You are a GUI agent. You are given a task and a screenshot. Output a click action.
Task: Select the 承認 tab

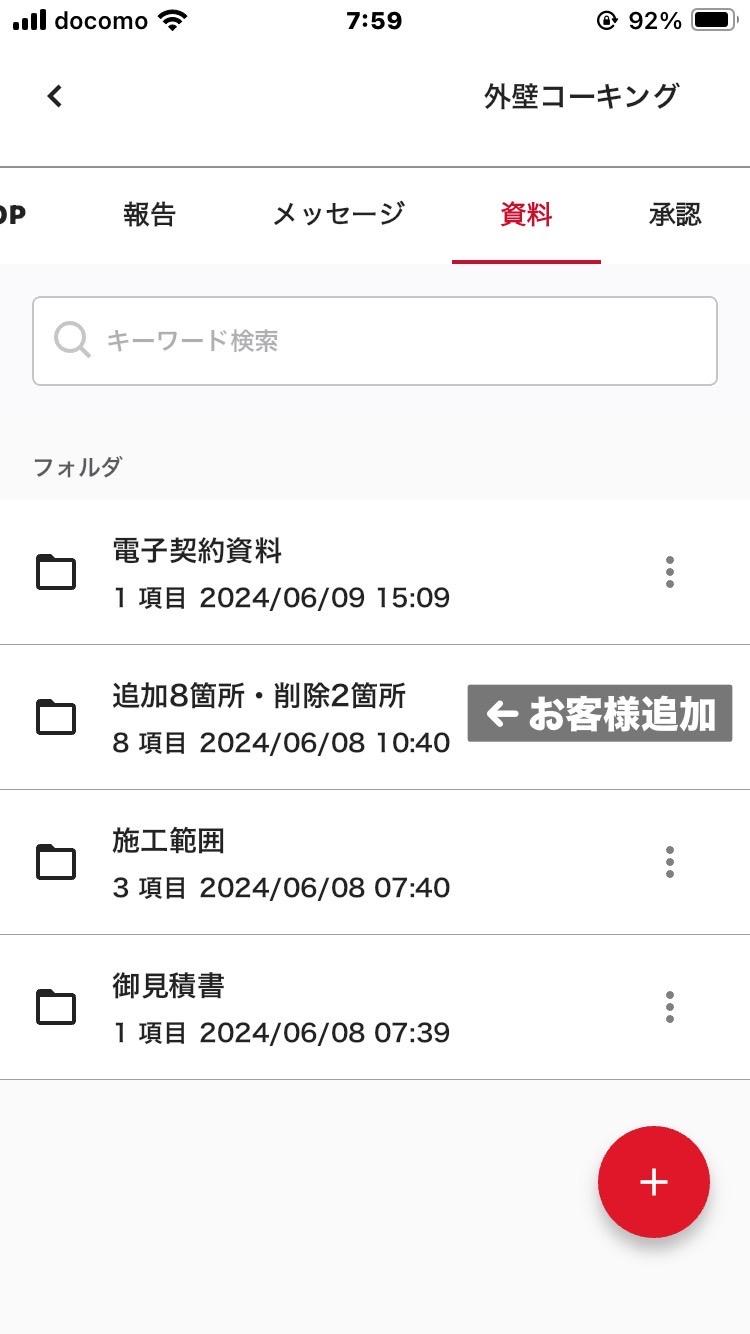point(673,214)
